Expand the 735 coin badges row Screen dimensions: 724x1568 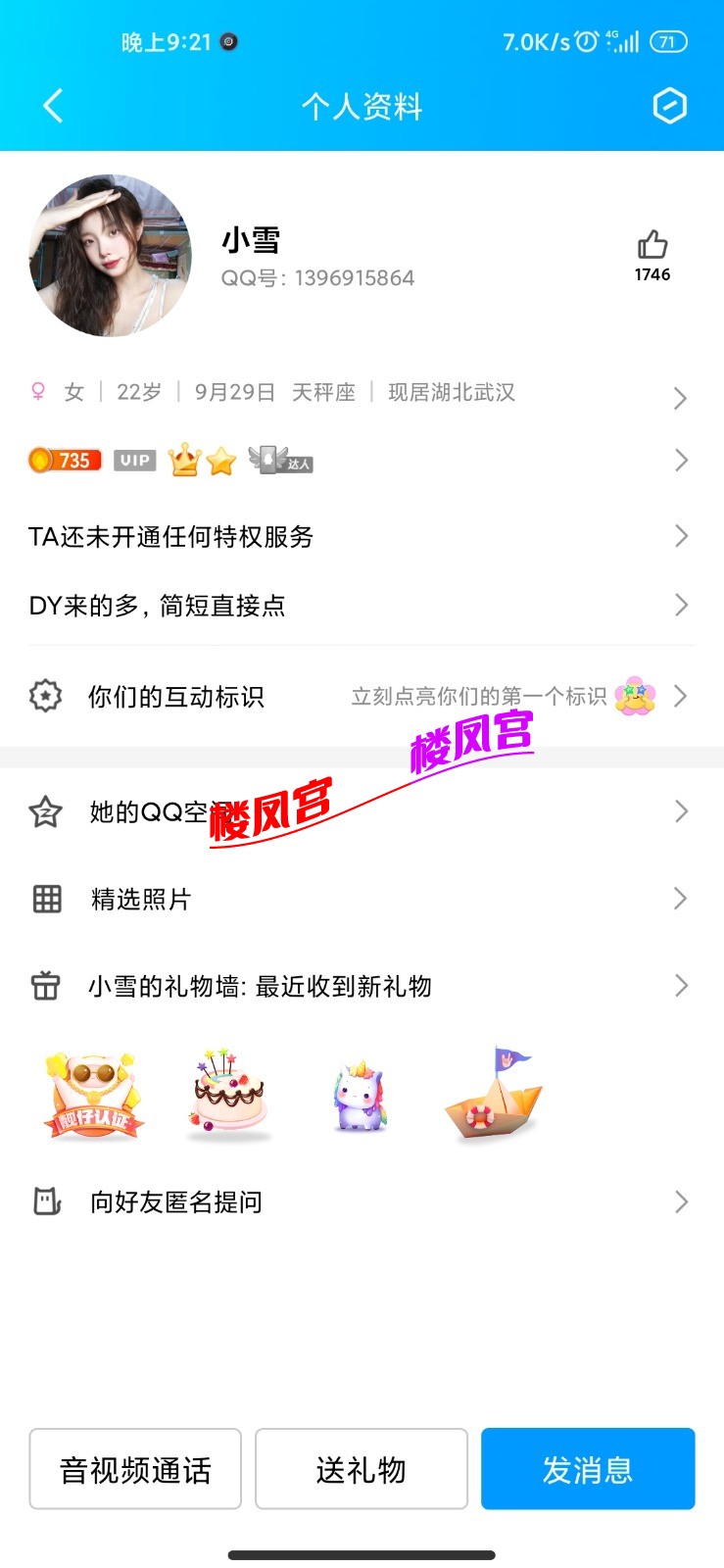[x=680, y=460]
